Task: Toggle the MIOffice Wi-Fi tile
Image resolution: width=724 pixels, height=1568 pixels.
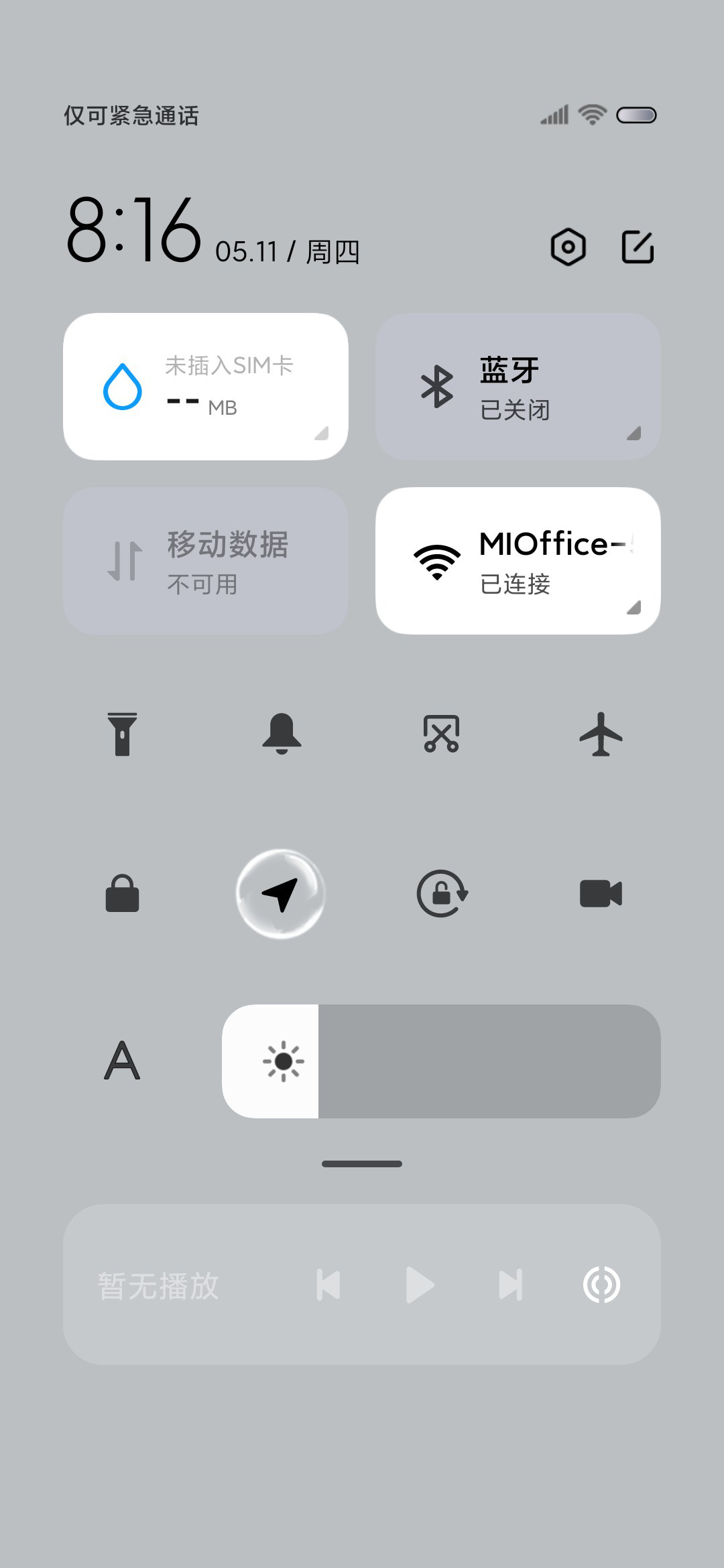Action: [518, 561]
